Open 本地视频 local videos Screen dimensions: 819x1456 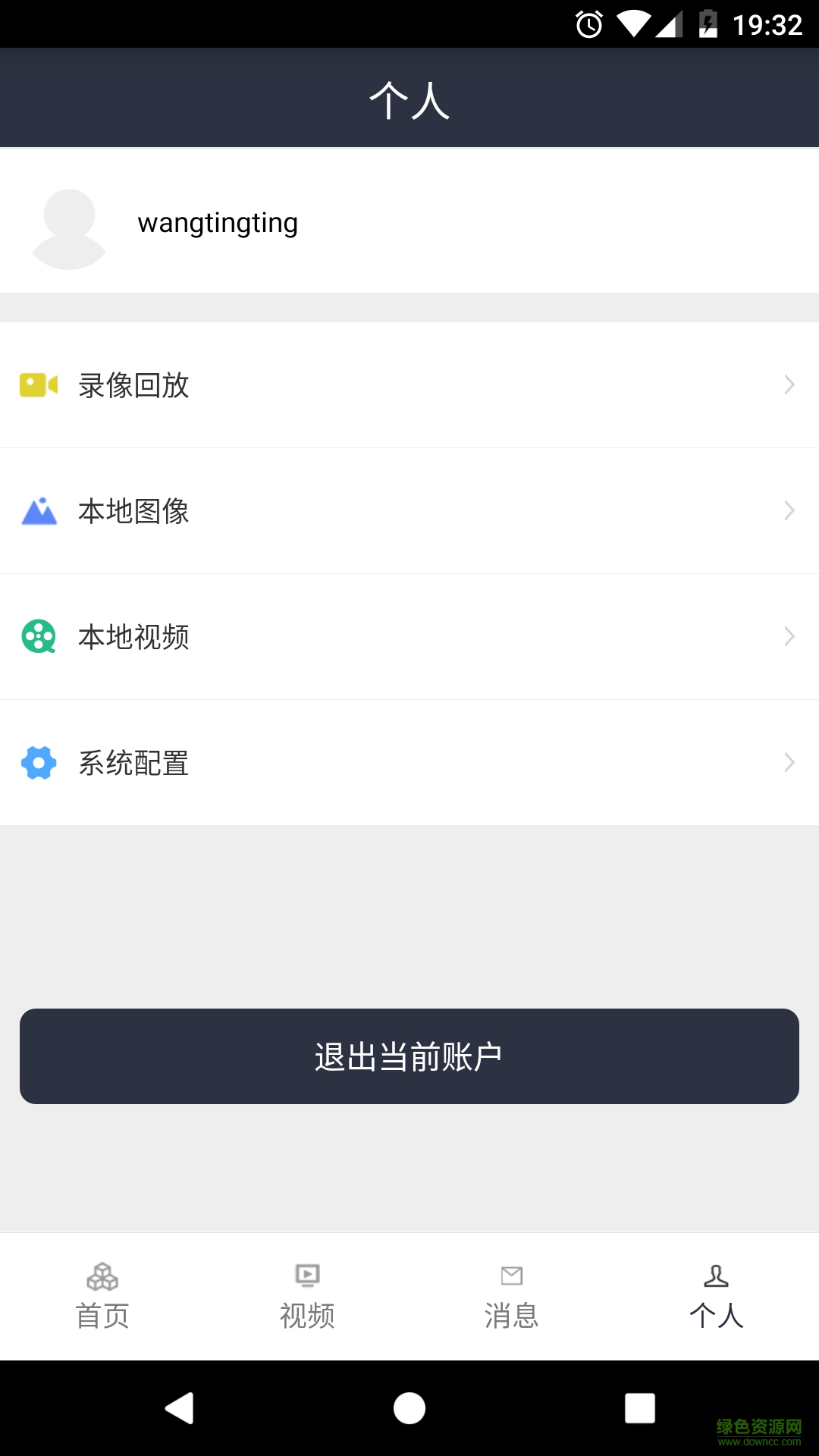[x=409, y=637]
